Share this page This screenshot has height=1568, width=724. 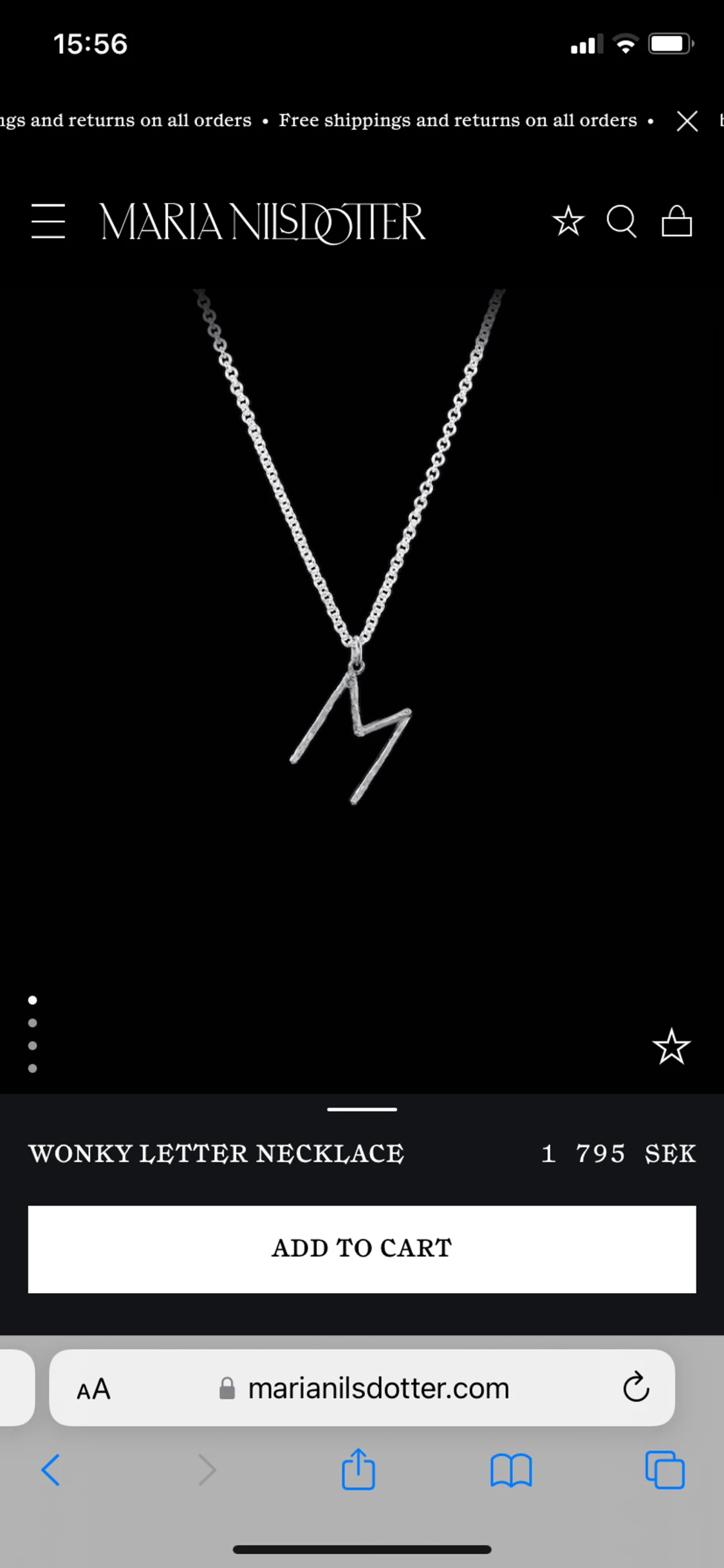pyautogui.click(x=358, y=1469)
